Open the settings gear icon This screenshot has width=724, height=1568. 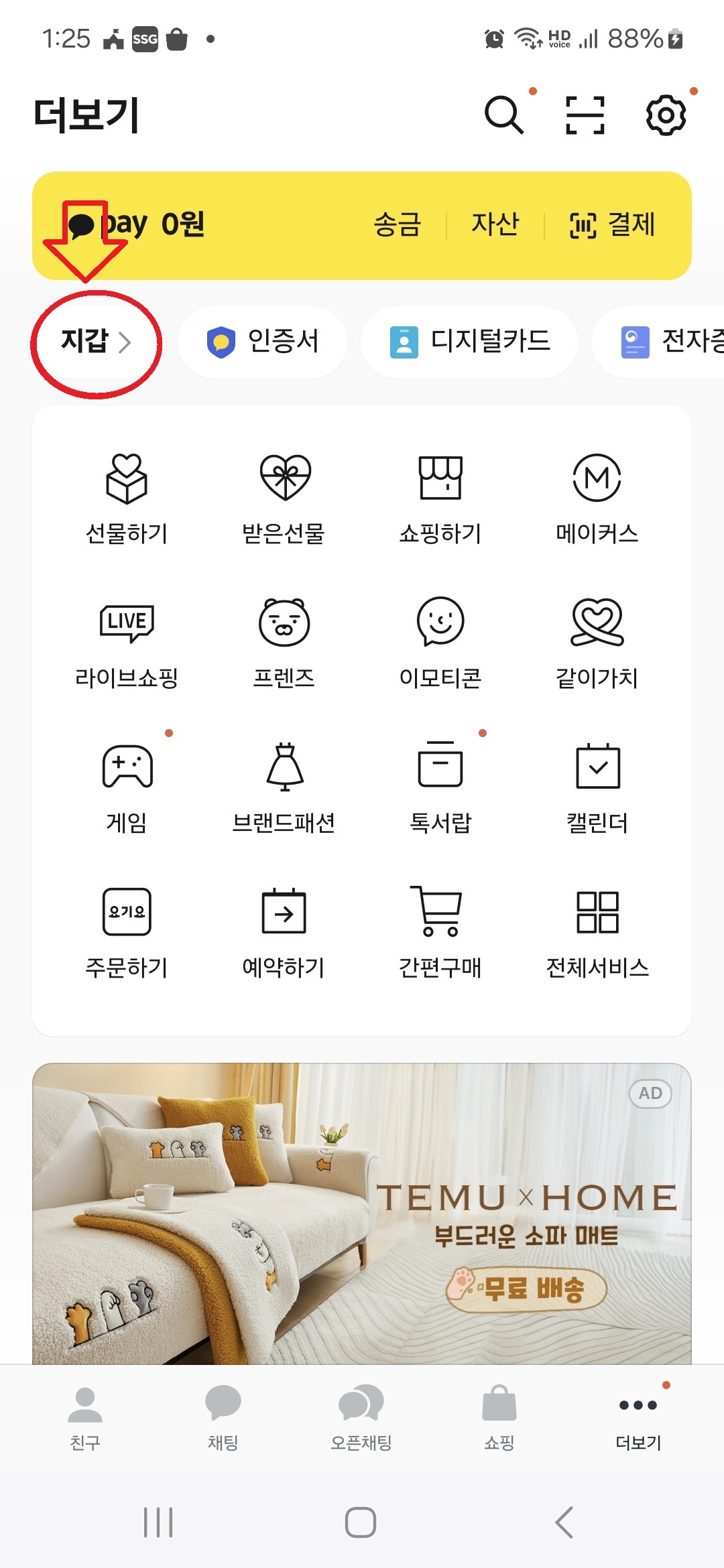point(667,114)
